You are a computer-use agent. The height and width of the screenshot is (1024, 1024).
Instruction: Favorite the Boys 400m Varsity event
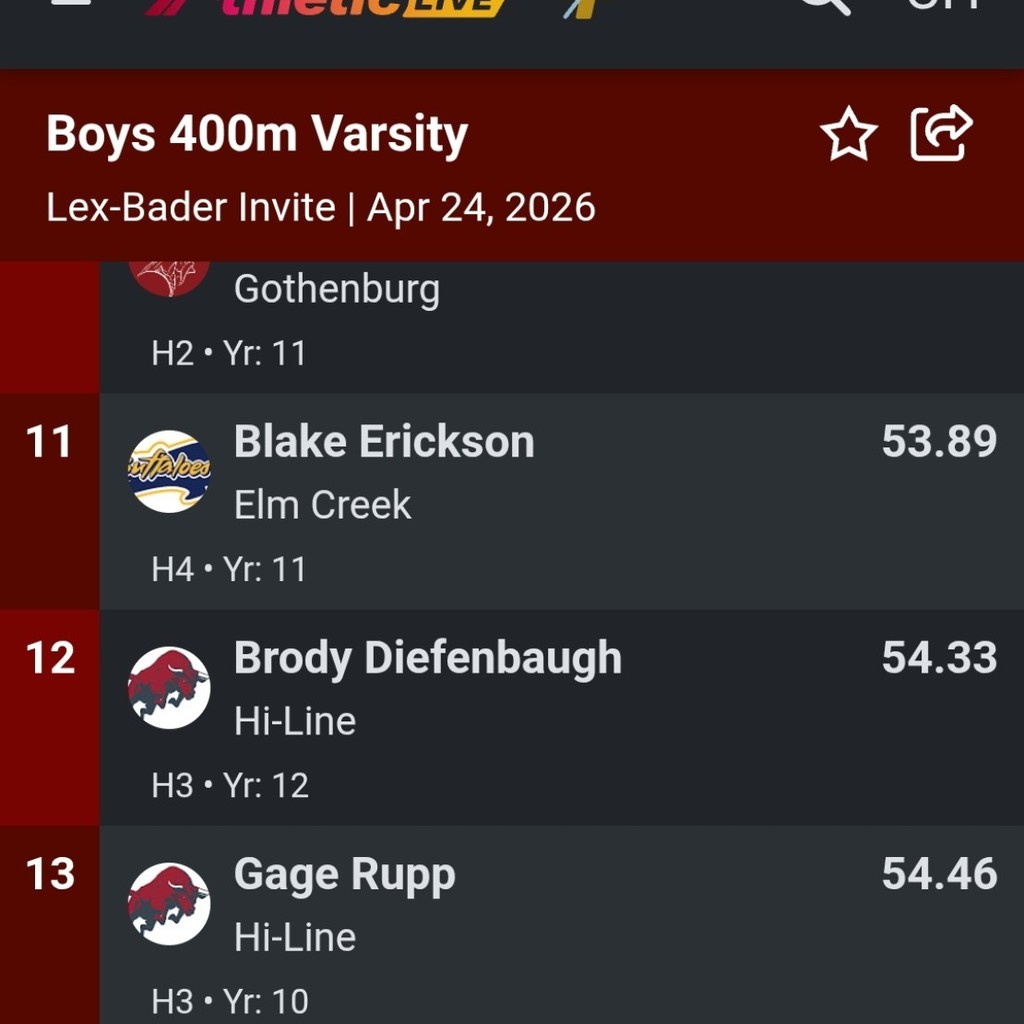[848, 135]
